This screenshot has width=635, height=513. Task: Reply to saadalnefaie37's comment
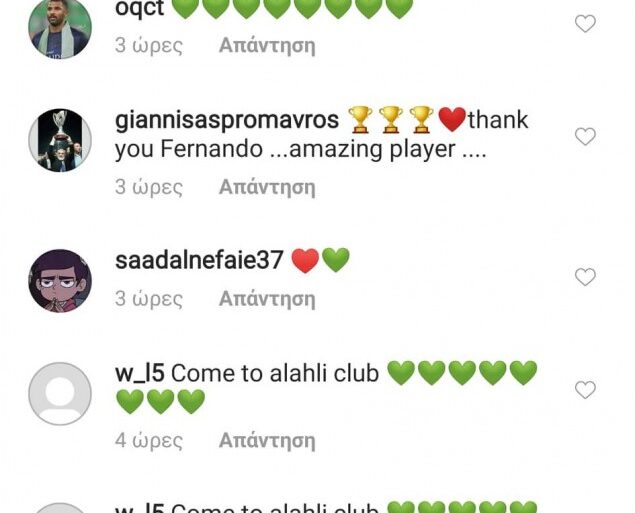[x=267, y=299]
